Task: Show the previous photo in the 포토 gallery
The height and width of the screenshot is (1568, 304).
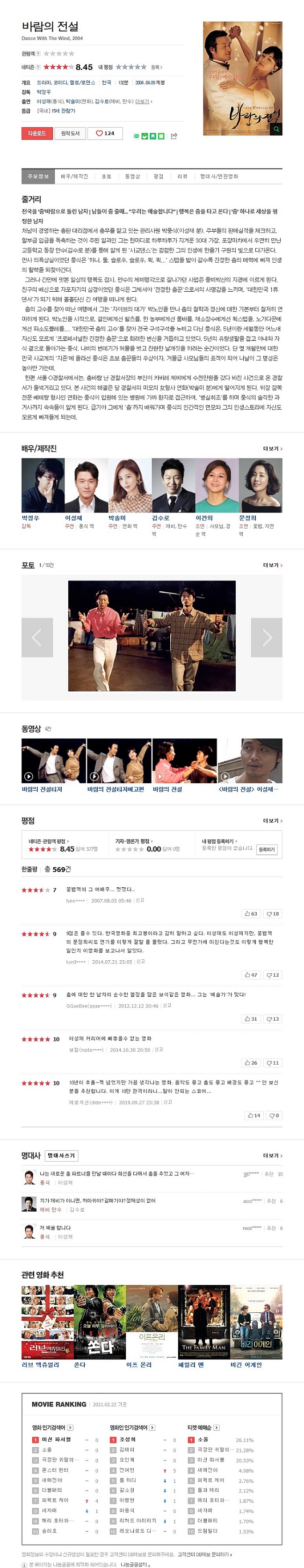Action: coord(37,637)
